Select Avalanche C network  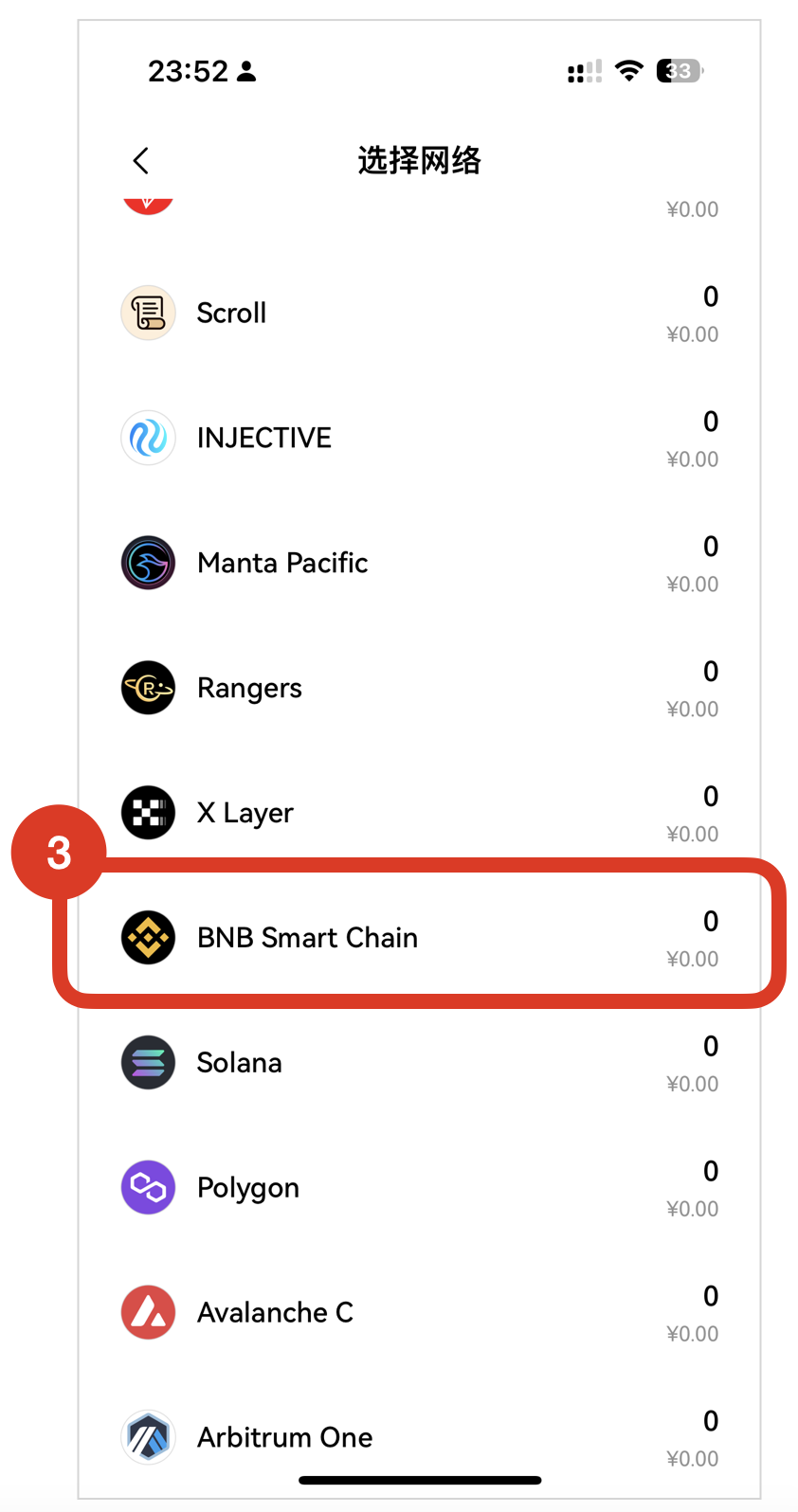pos(419,1314)
